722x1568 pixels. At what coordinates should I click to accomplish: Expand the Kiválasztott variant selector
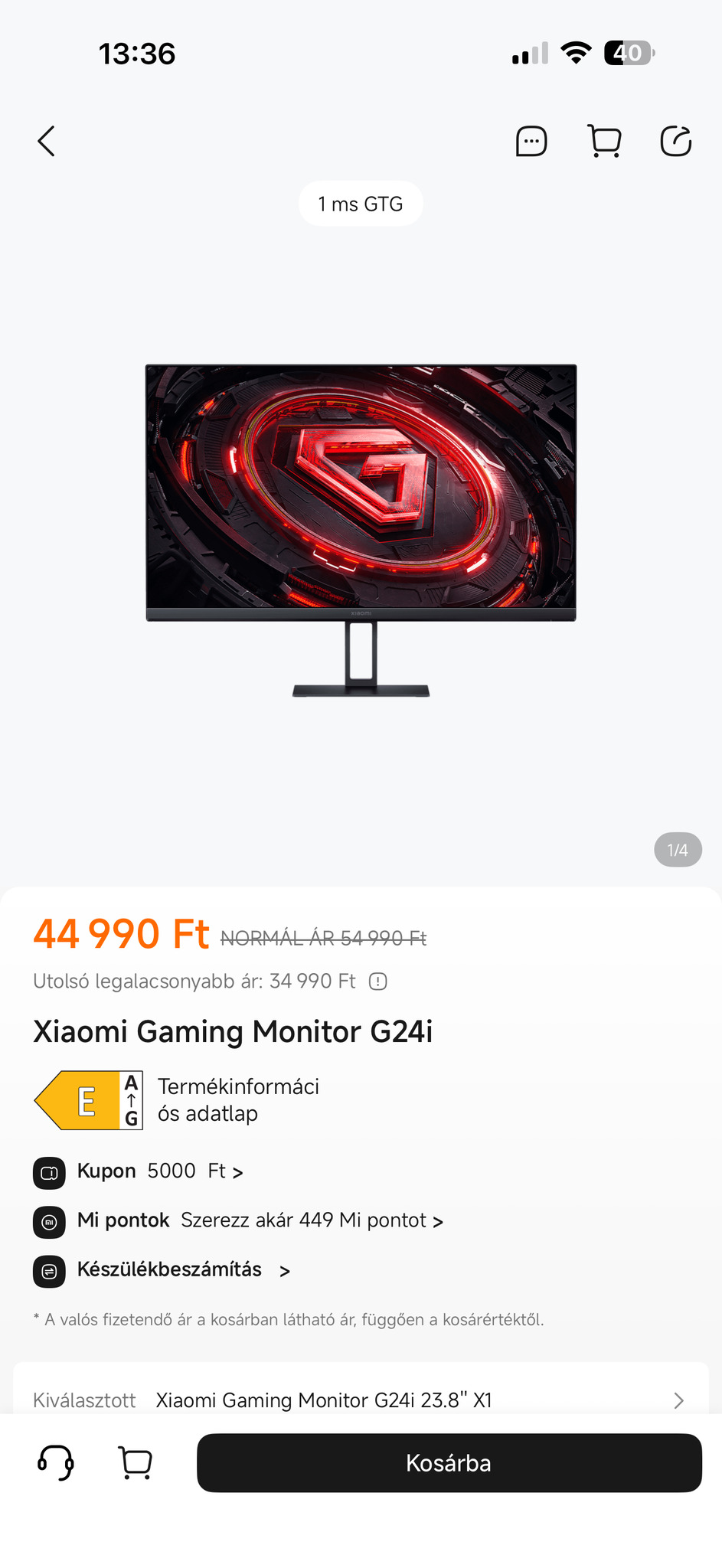click(361, 1400)
